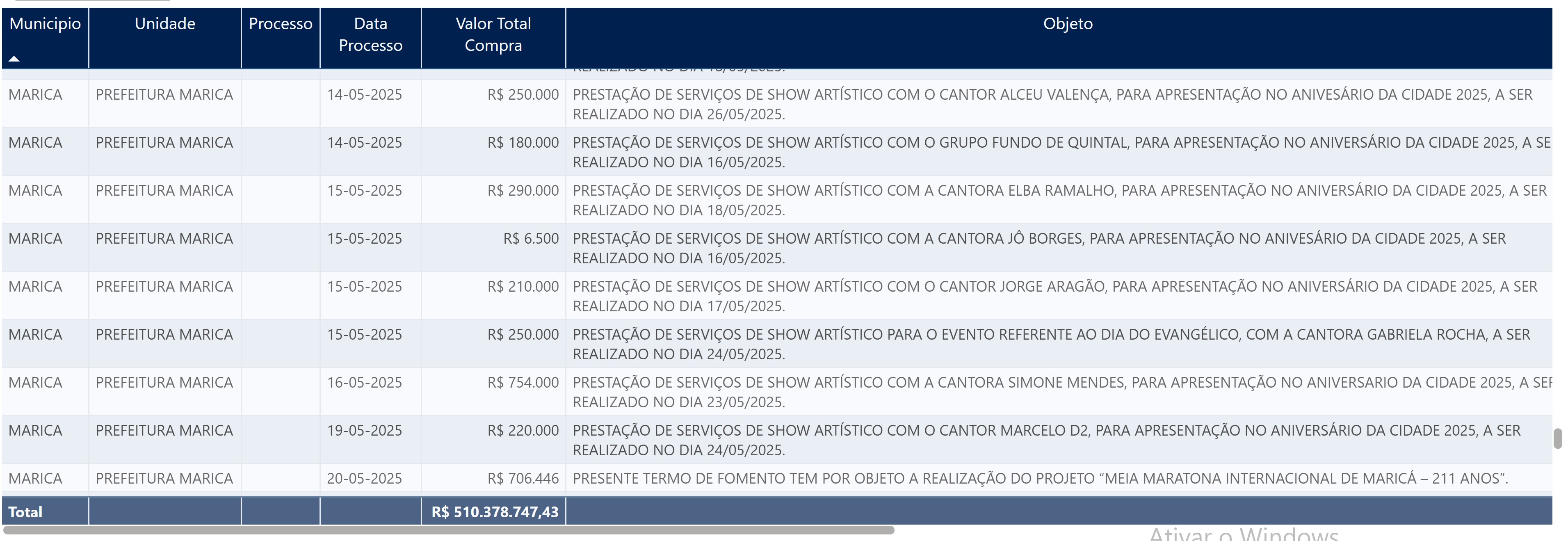This screenshot has width=1568, height=541.
Task: Sort by the Processo column header
Action: (x=280, y=24)
